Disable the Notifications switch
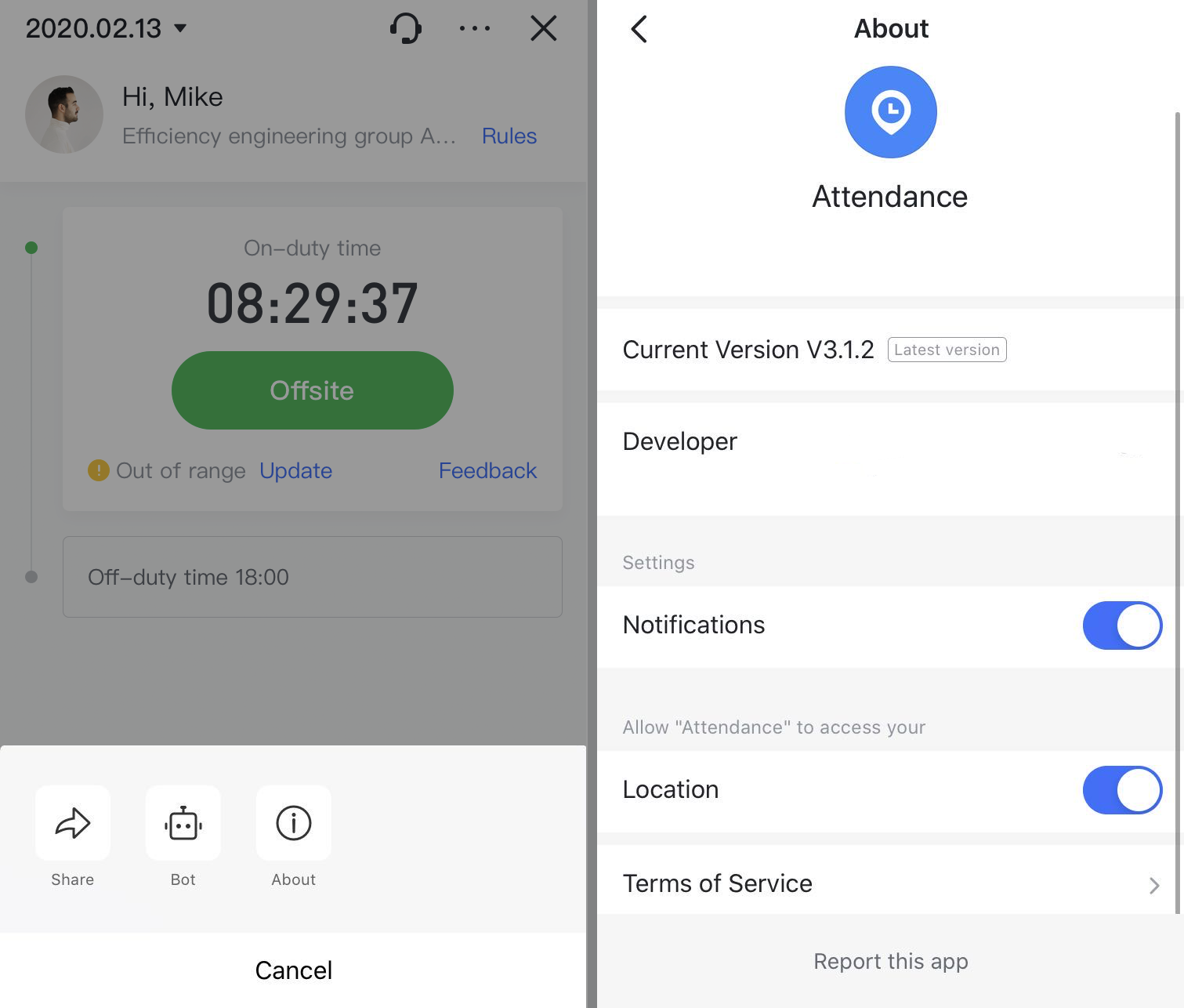 (1121, 625)
